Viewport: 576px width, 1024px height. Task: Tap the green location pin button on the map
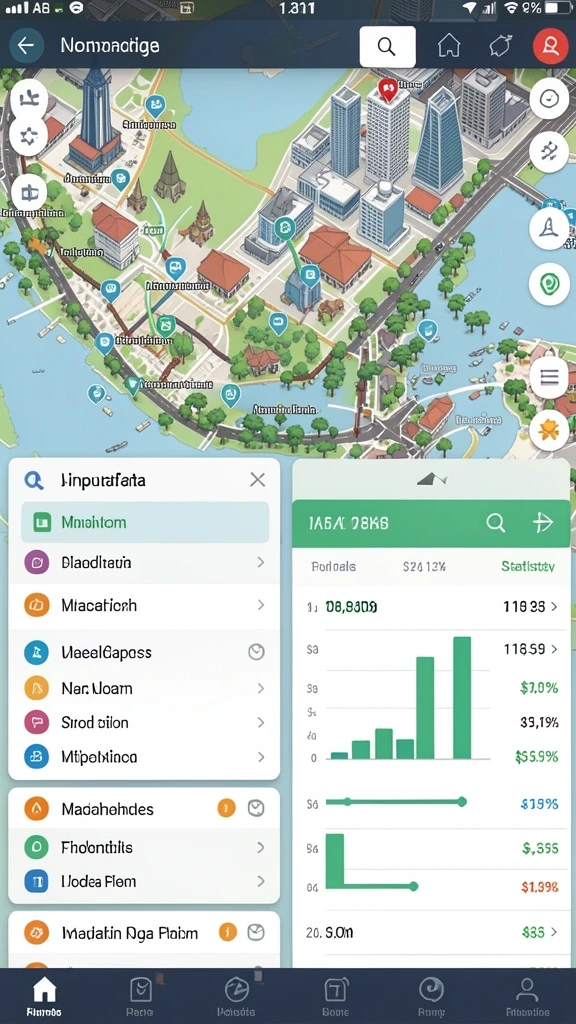(549, 284)
